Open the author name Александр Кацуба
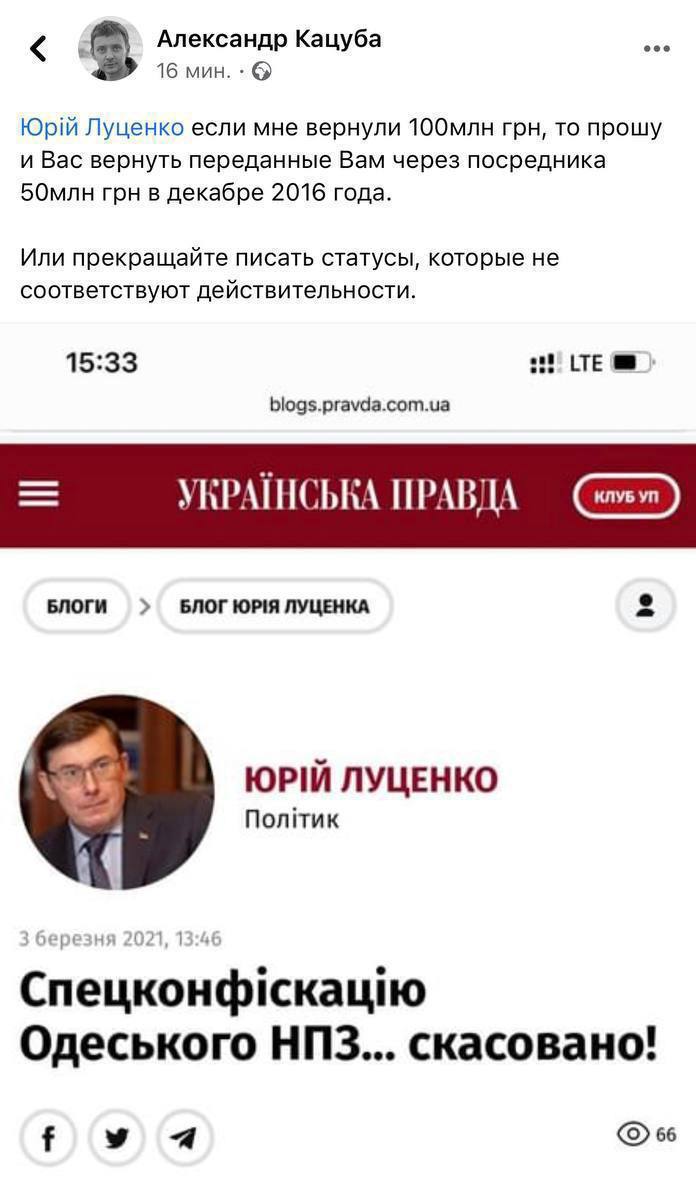This screenshot has width=696, height=1200. (x=269, y=39)
